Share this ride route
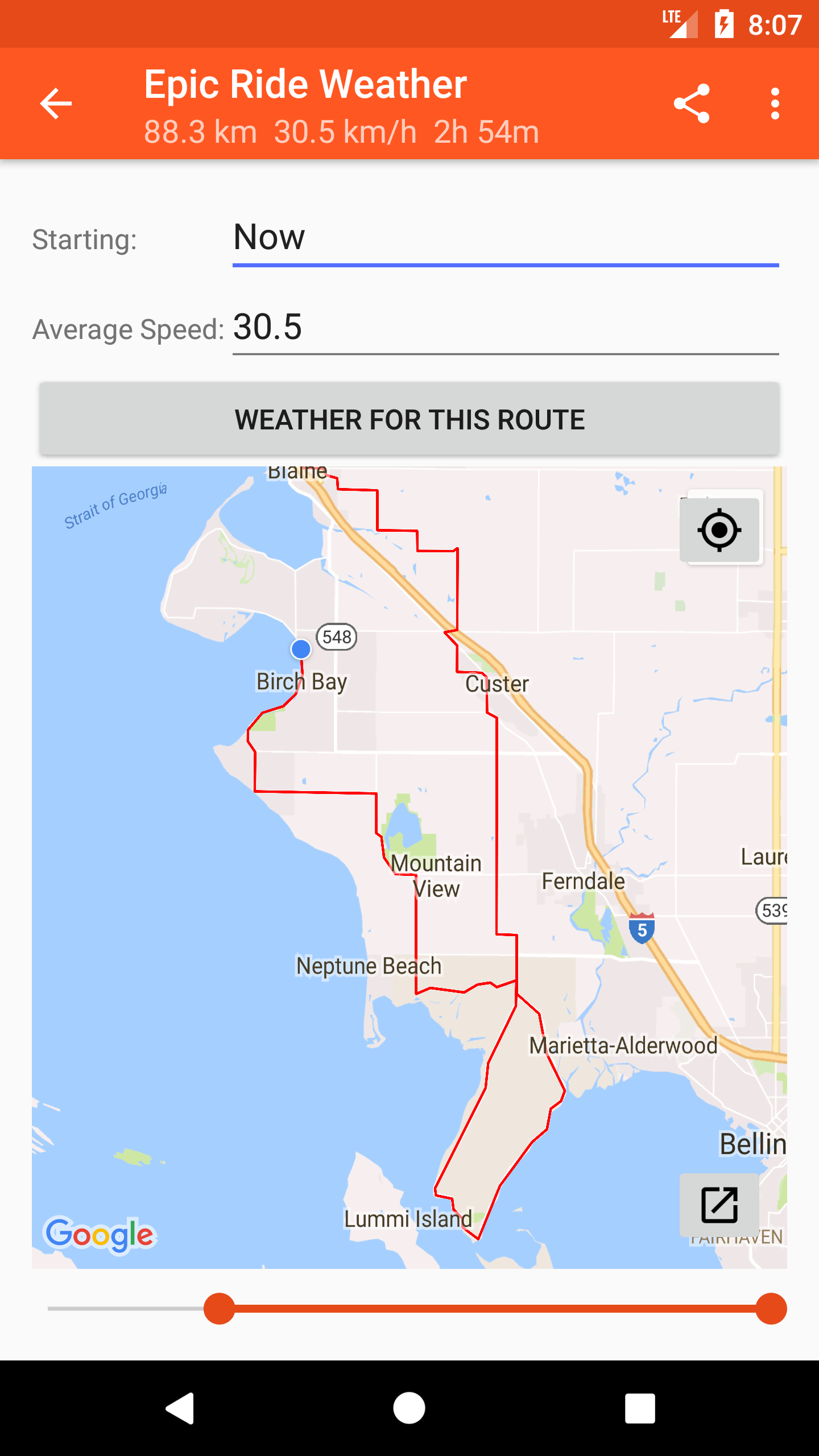Viewport: 819px width, 1456px height. [x=692, y=104]
